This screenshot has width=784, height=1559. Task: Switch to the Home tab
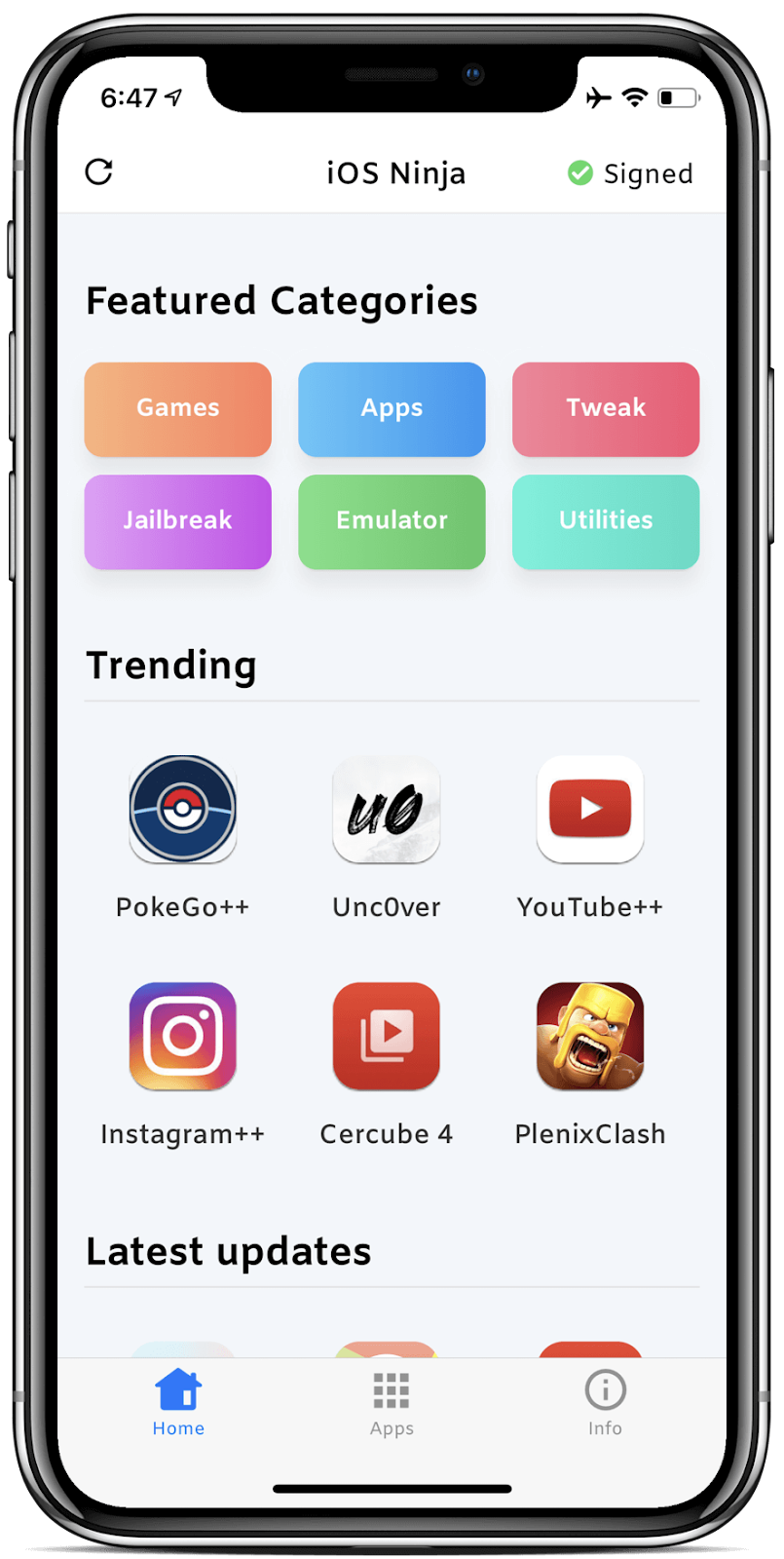[178, 1403]
